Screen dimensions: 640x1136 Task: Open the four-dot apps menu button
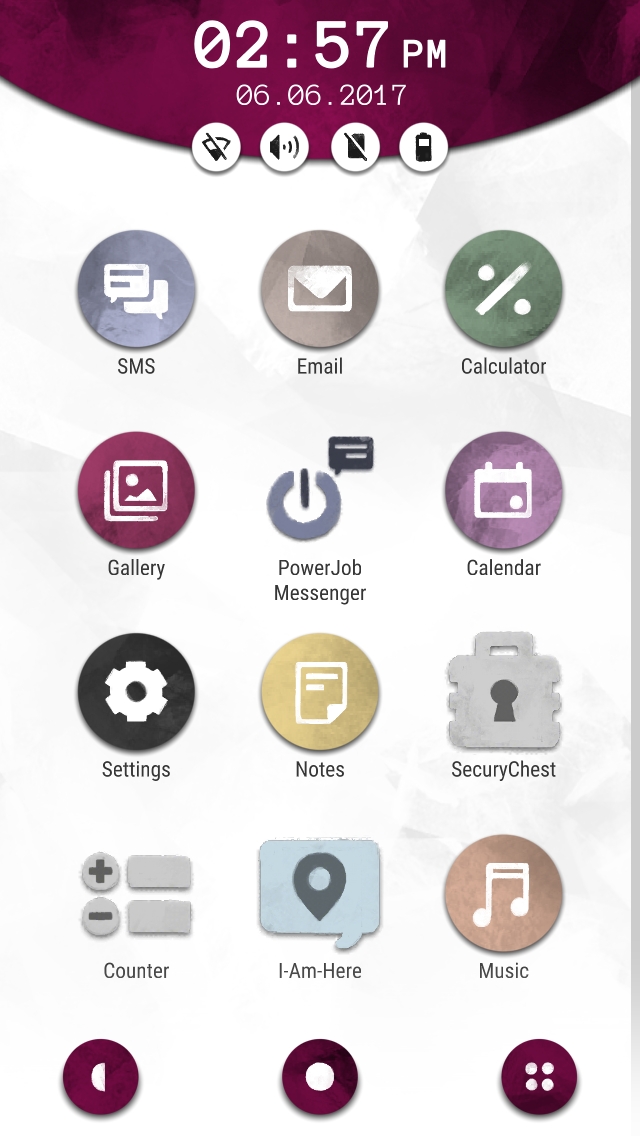click(x=539, y=1077)
